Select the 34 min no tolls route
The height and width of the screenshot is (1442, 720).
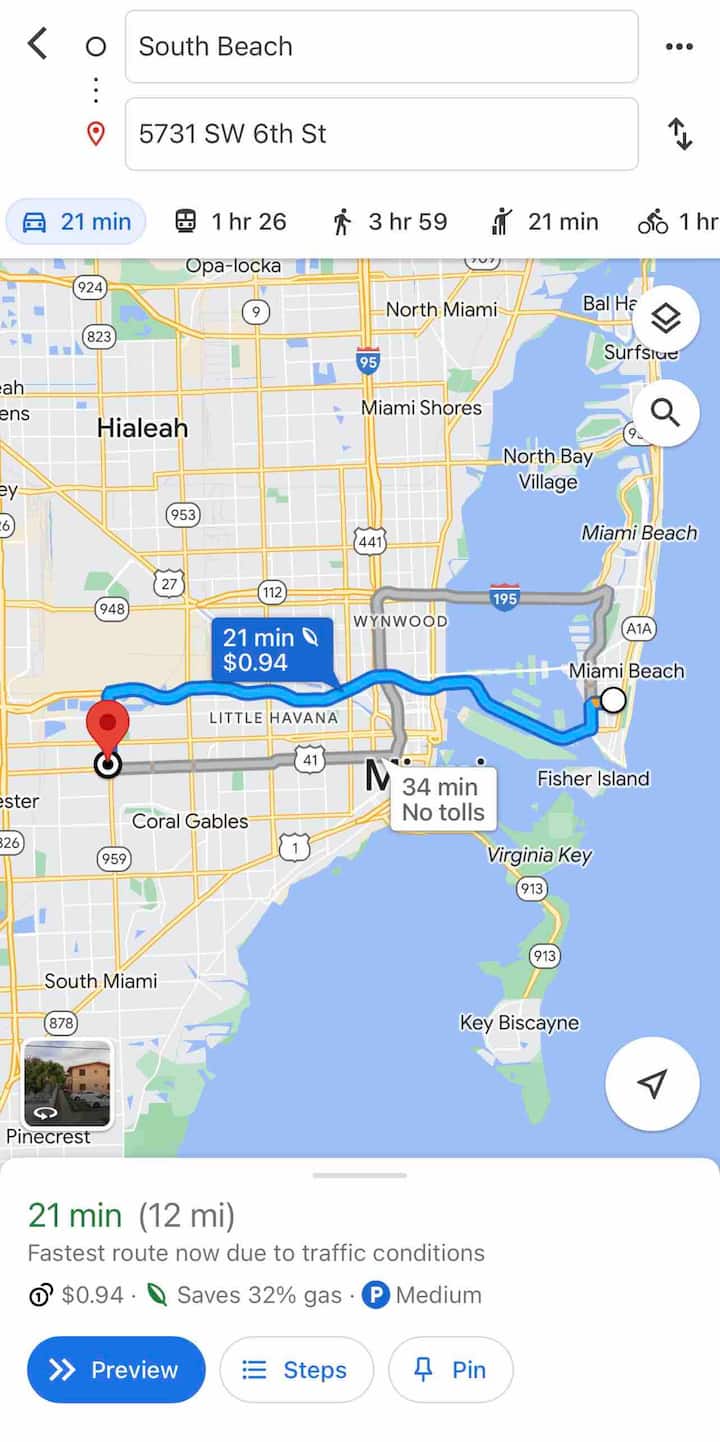pos(442,799)
